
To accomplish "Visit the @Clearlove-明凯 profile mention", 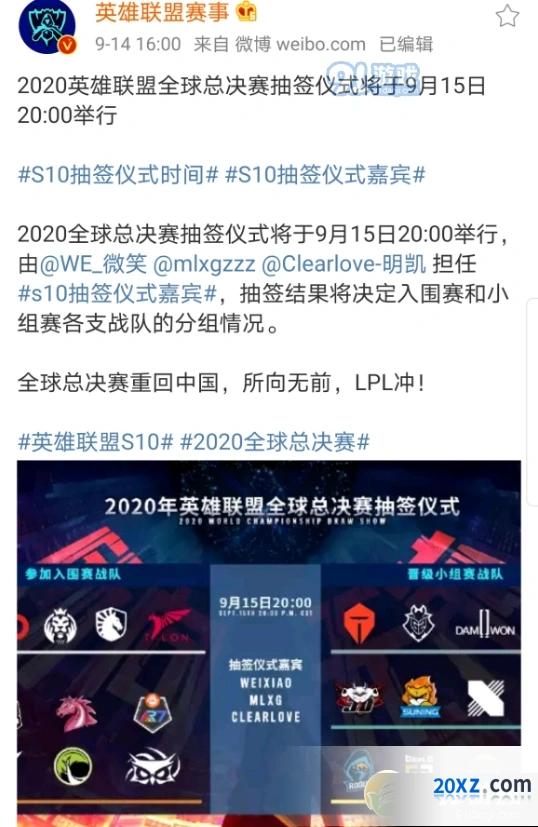I will click(x=344, y=264).
